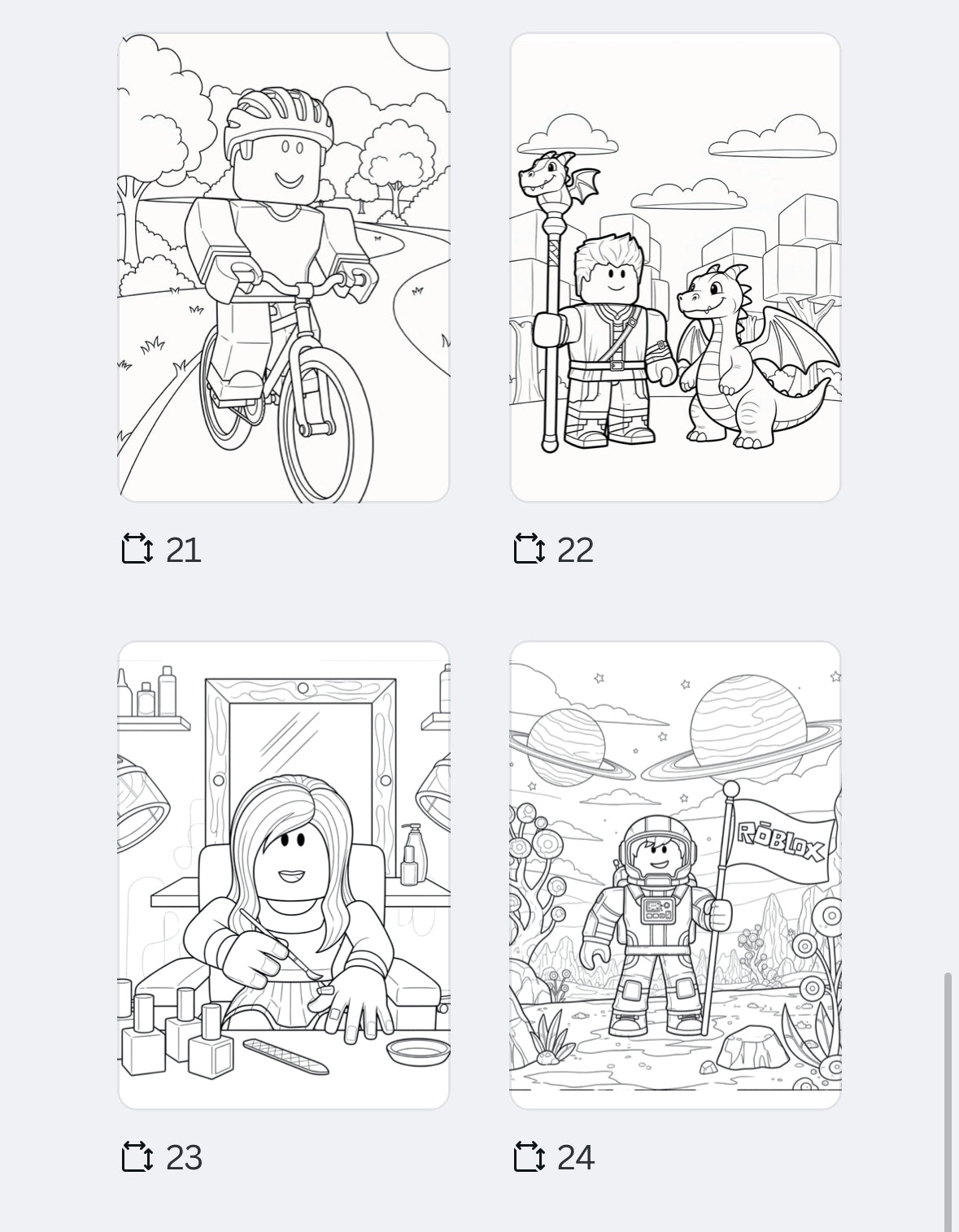Select the resize icon under the dragon image
This screenshot has width=959, height=1232.
[529, 550]
